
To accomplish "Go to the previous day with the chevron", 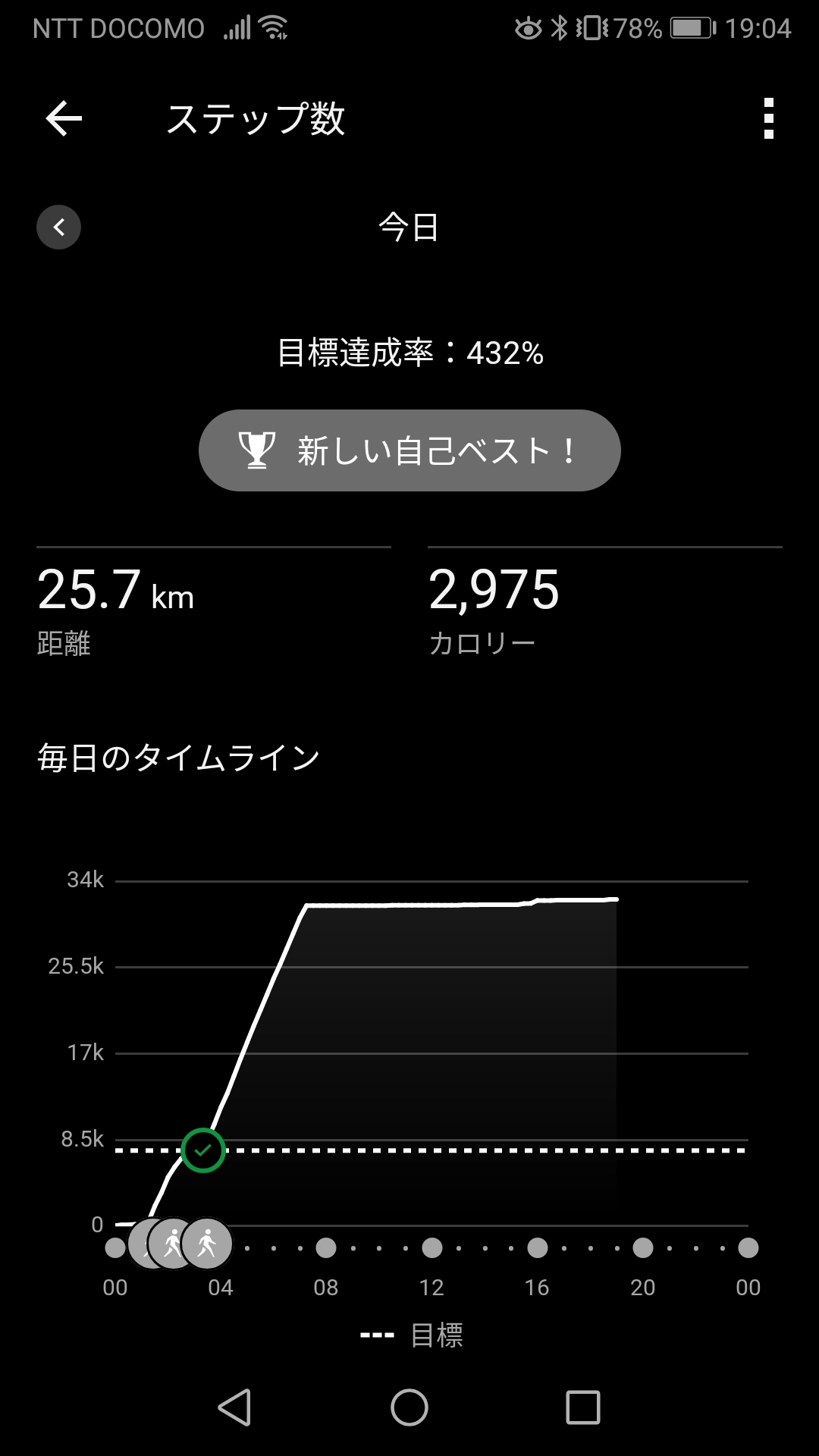I will click(x=58, y=227).
